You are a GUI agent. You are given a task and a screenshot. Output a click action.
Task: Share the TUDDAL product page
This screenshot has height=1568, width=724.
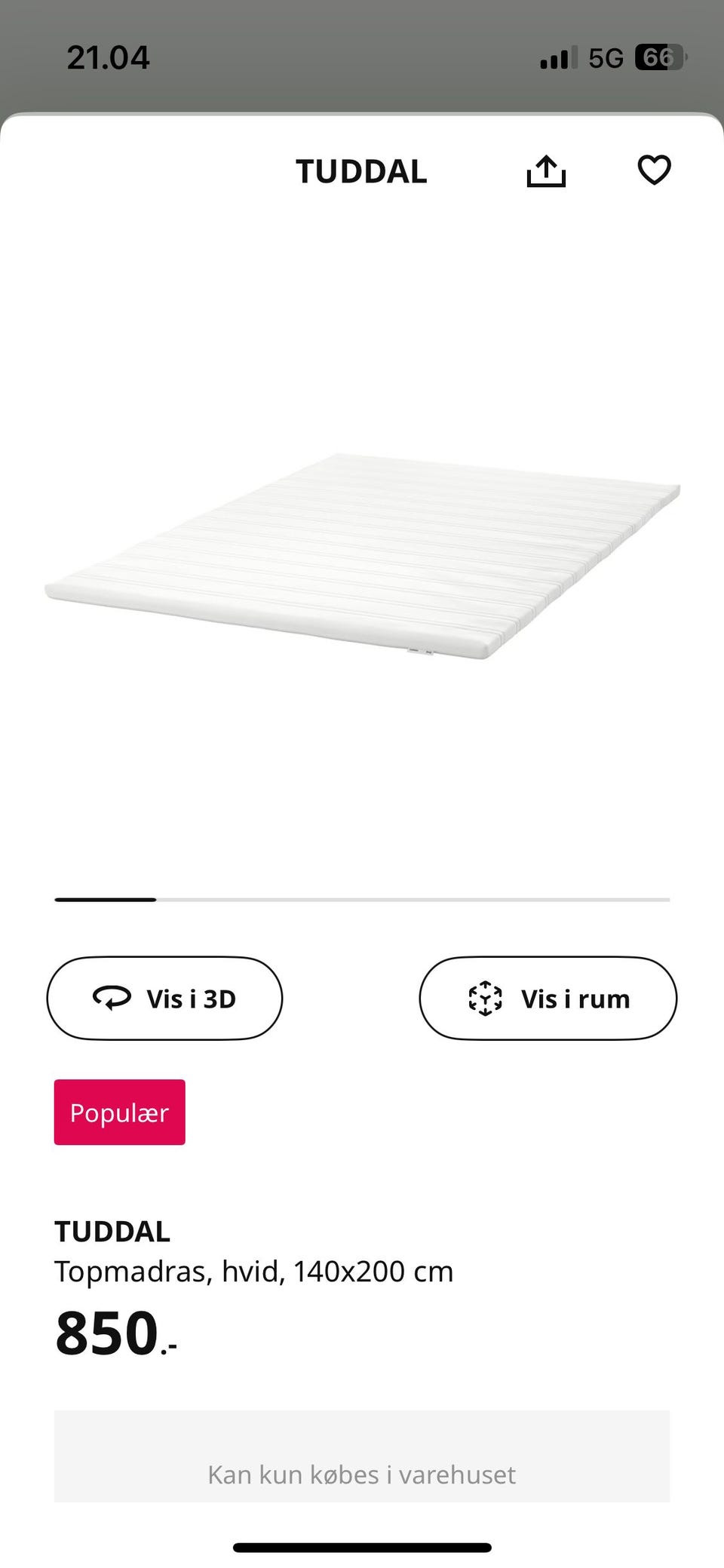tap(546, 171)
